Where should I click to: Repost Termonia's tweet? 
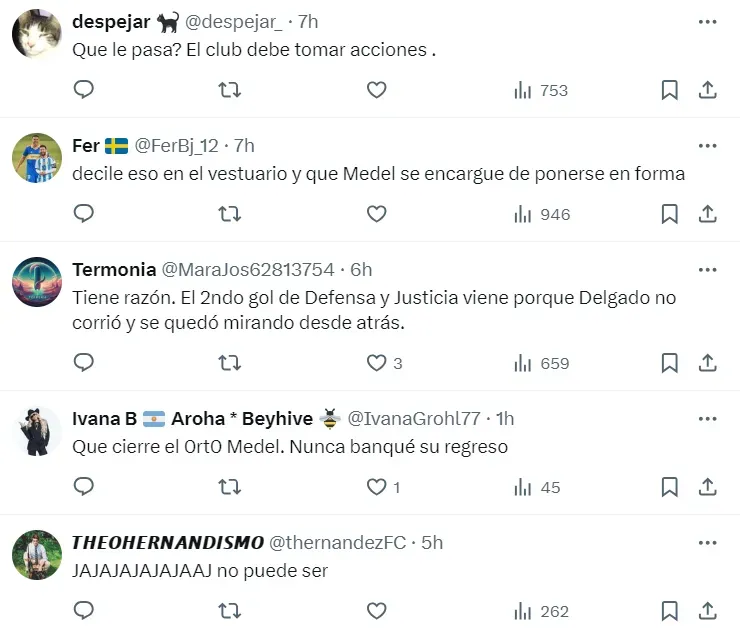[x=229, y=363]
